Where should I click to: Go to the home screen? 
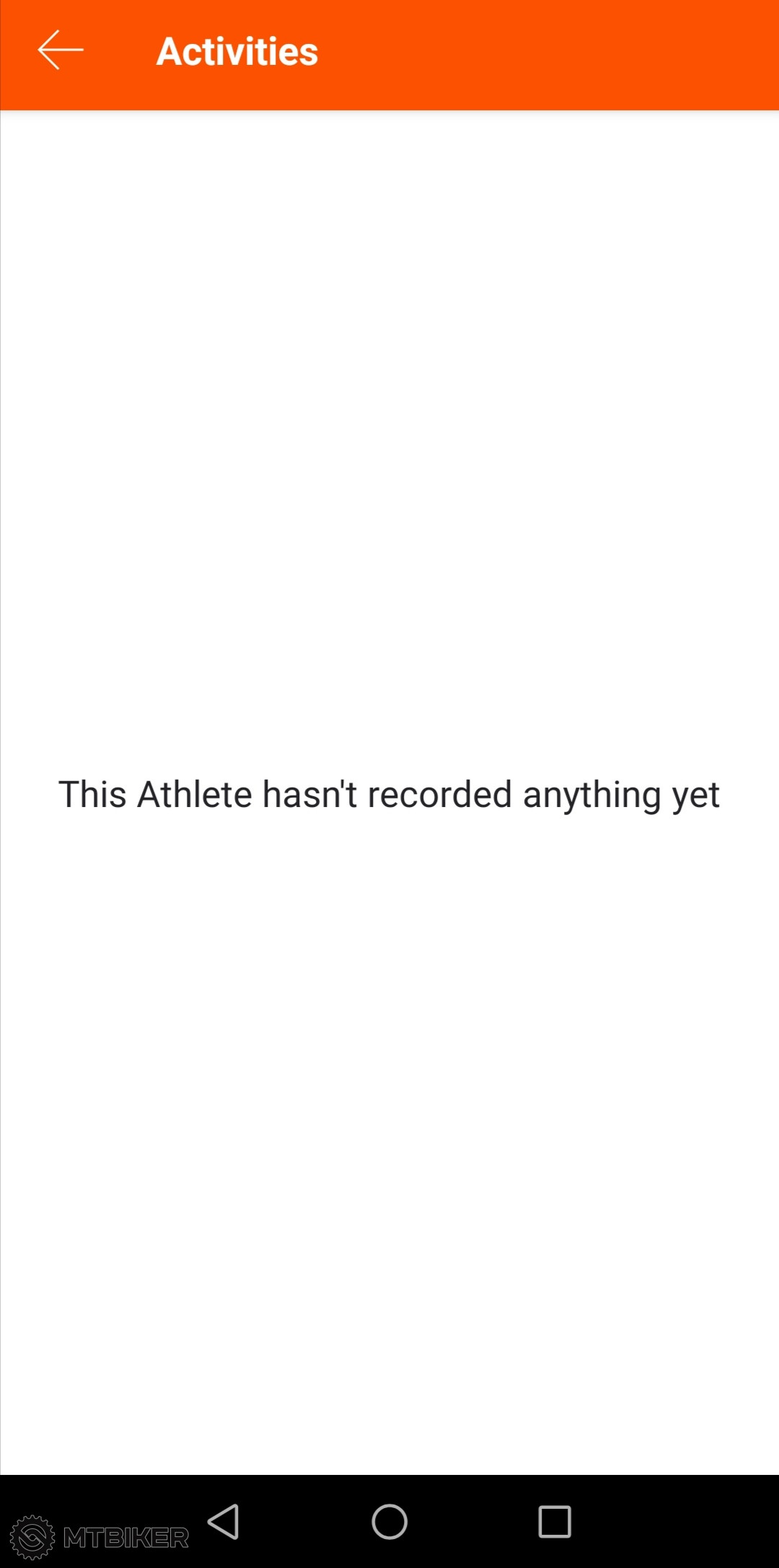click(x=389, y=1522)
